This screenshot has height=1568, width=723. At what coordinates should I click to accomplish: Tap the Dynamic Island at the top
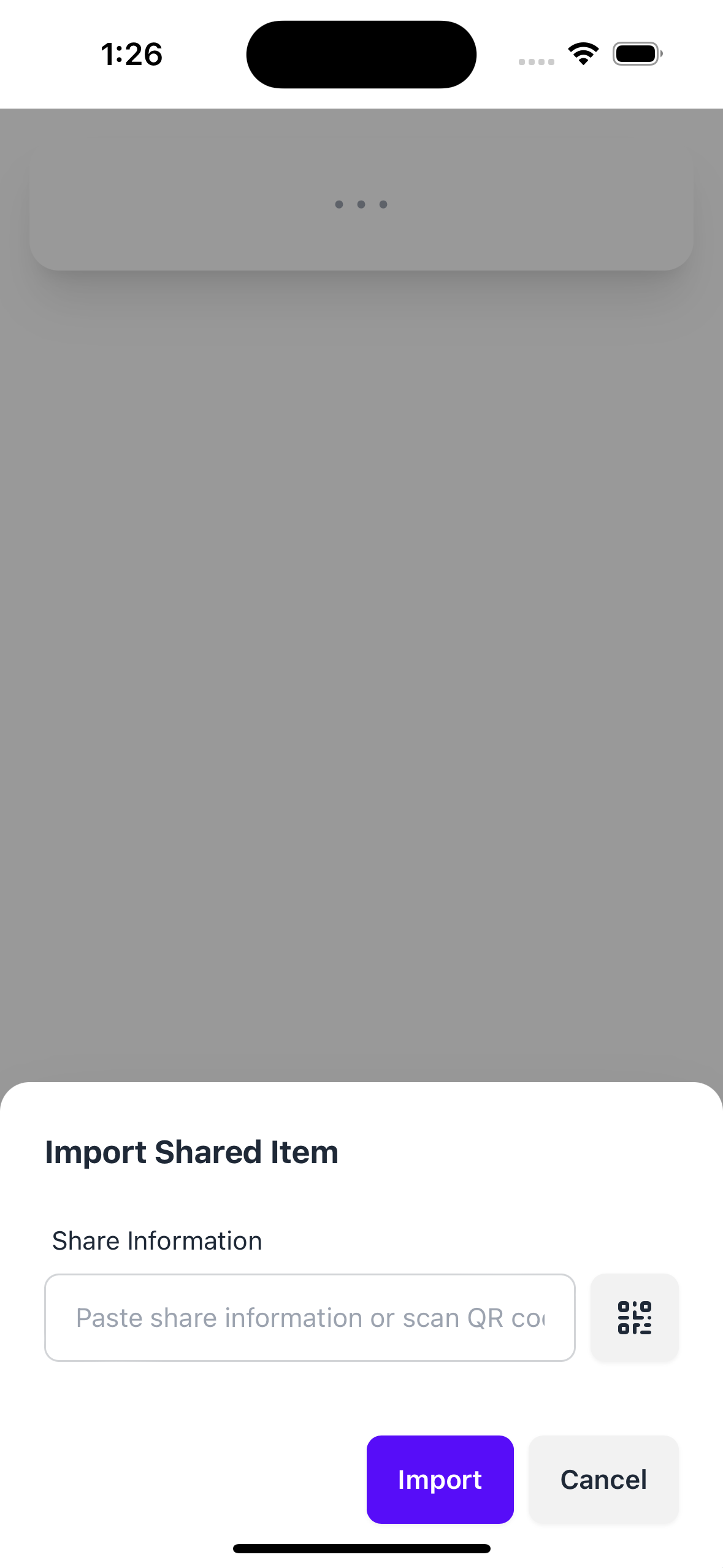[361, 54]
